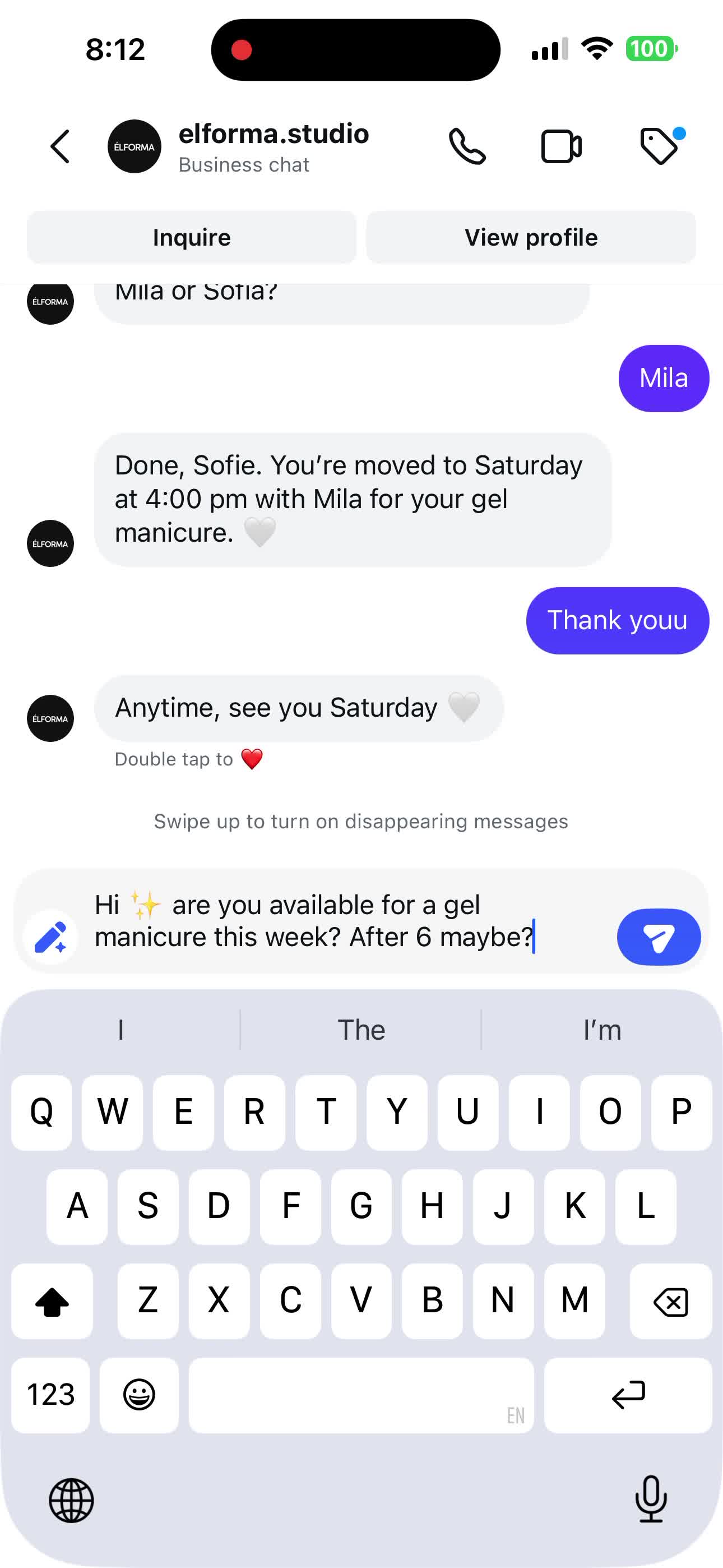View the elforma.studio profile
Screen dimensions: 723x1568
pyautogui.click(x=531, y=237)
